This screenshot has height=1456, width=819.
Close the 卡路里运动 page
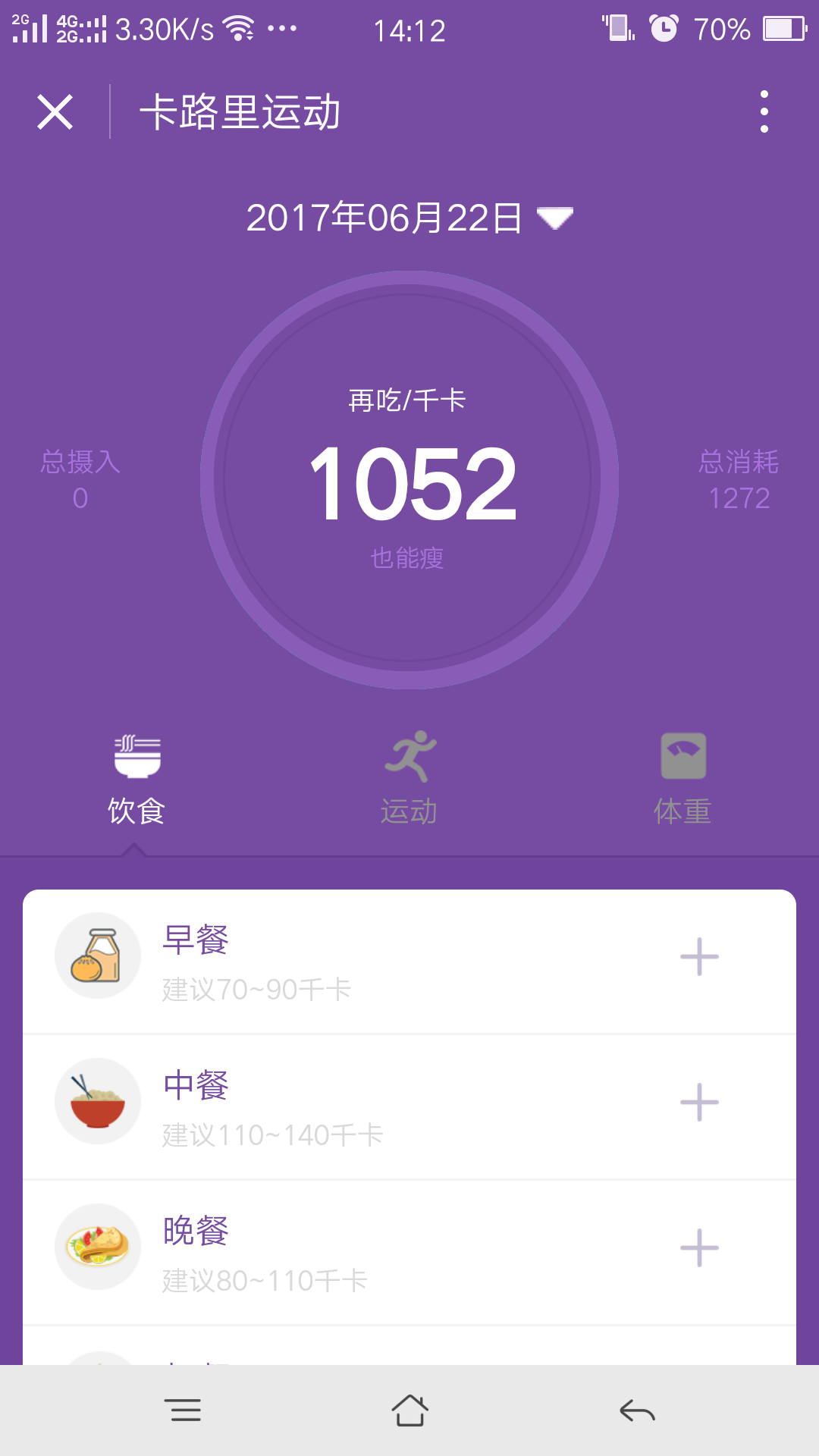tap(55, 112)
